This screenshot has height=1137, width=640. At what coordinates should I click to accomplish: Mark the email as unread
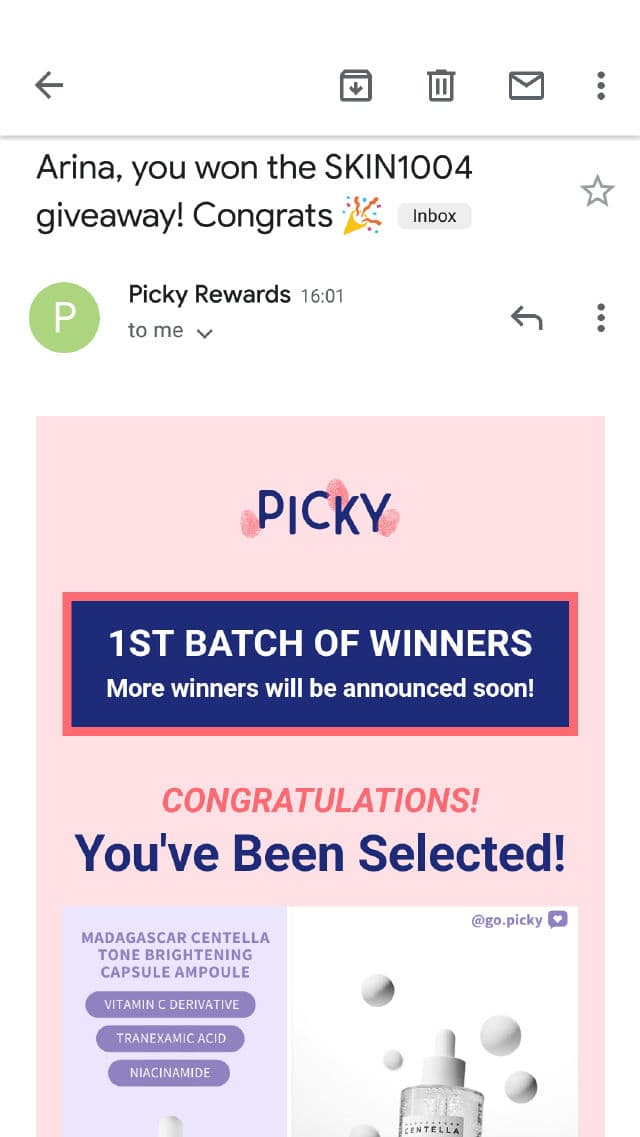click(x=526, y=86)
